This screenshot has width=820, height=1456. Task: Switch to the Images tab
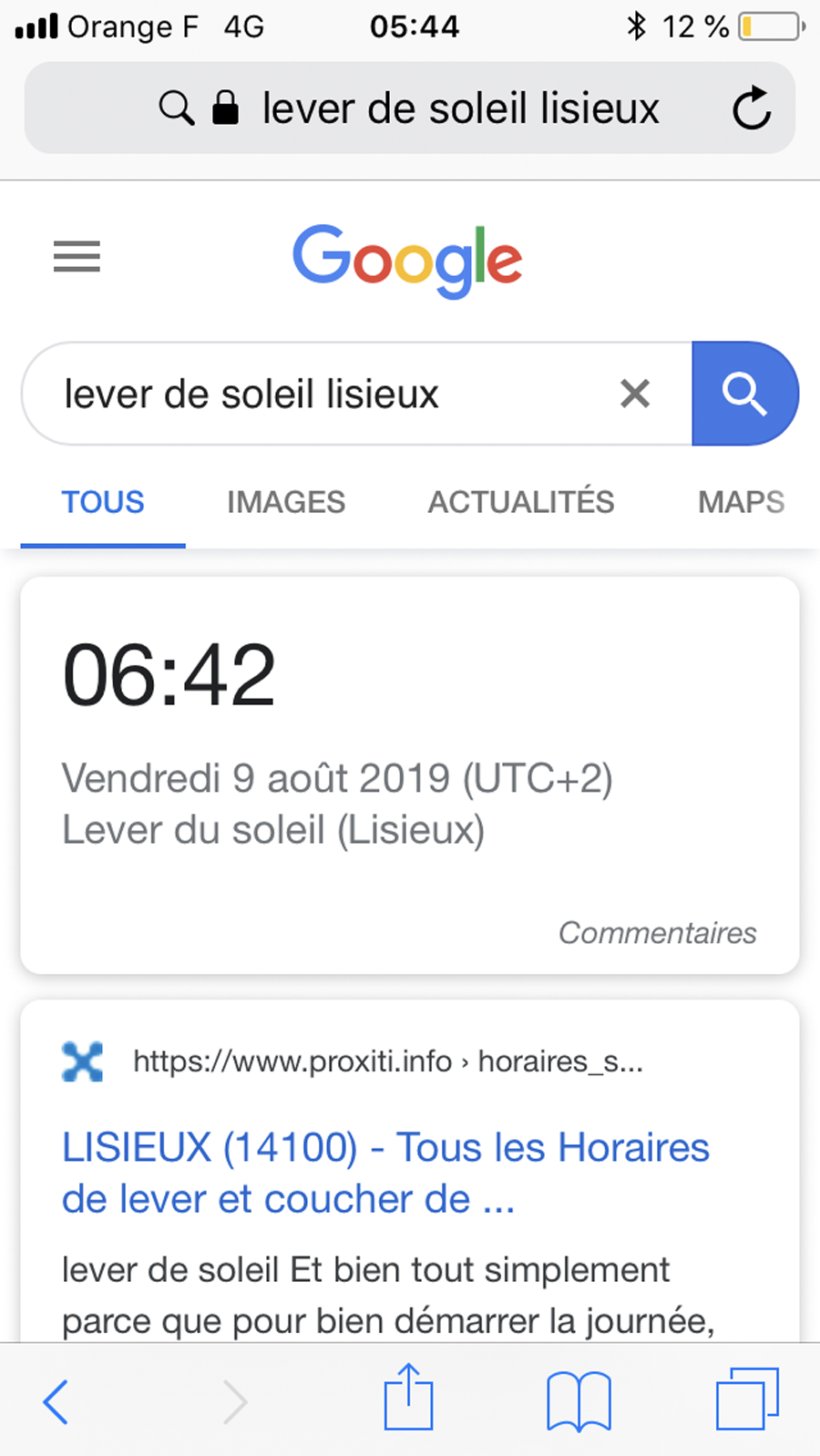(x=286, y=502)
